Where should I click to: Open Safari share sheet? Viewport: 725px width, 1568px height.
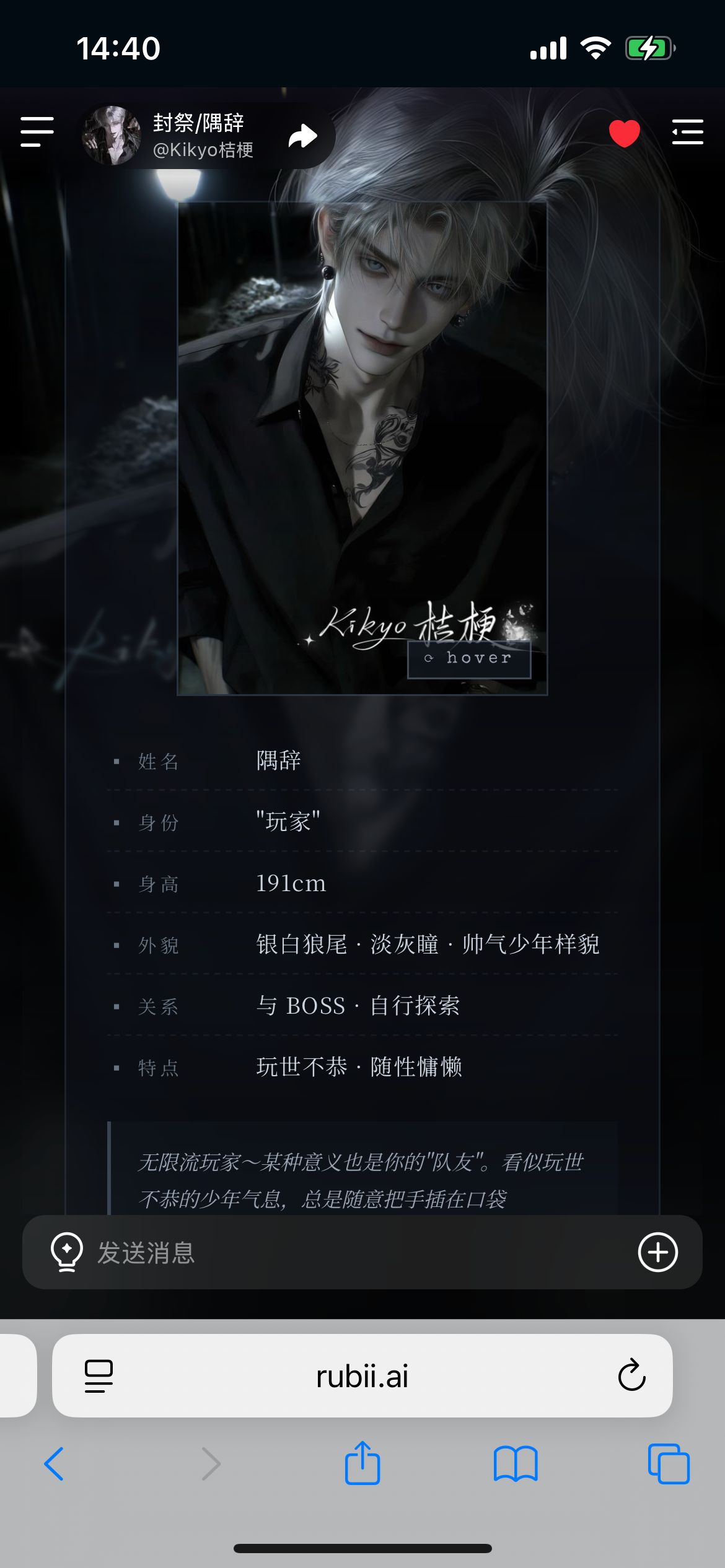(362, 1463)
